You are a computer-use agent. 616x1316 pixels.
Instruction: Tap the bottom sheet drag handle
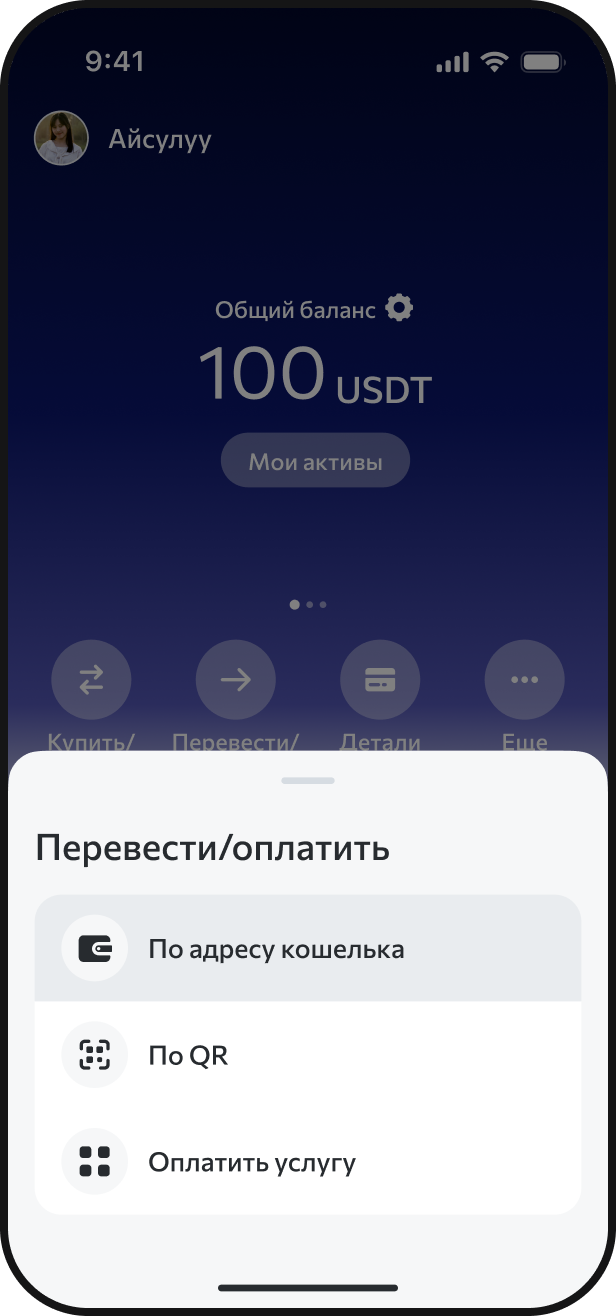pos(307,780)
